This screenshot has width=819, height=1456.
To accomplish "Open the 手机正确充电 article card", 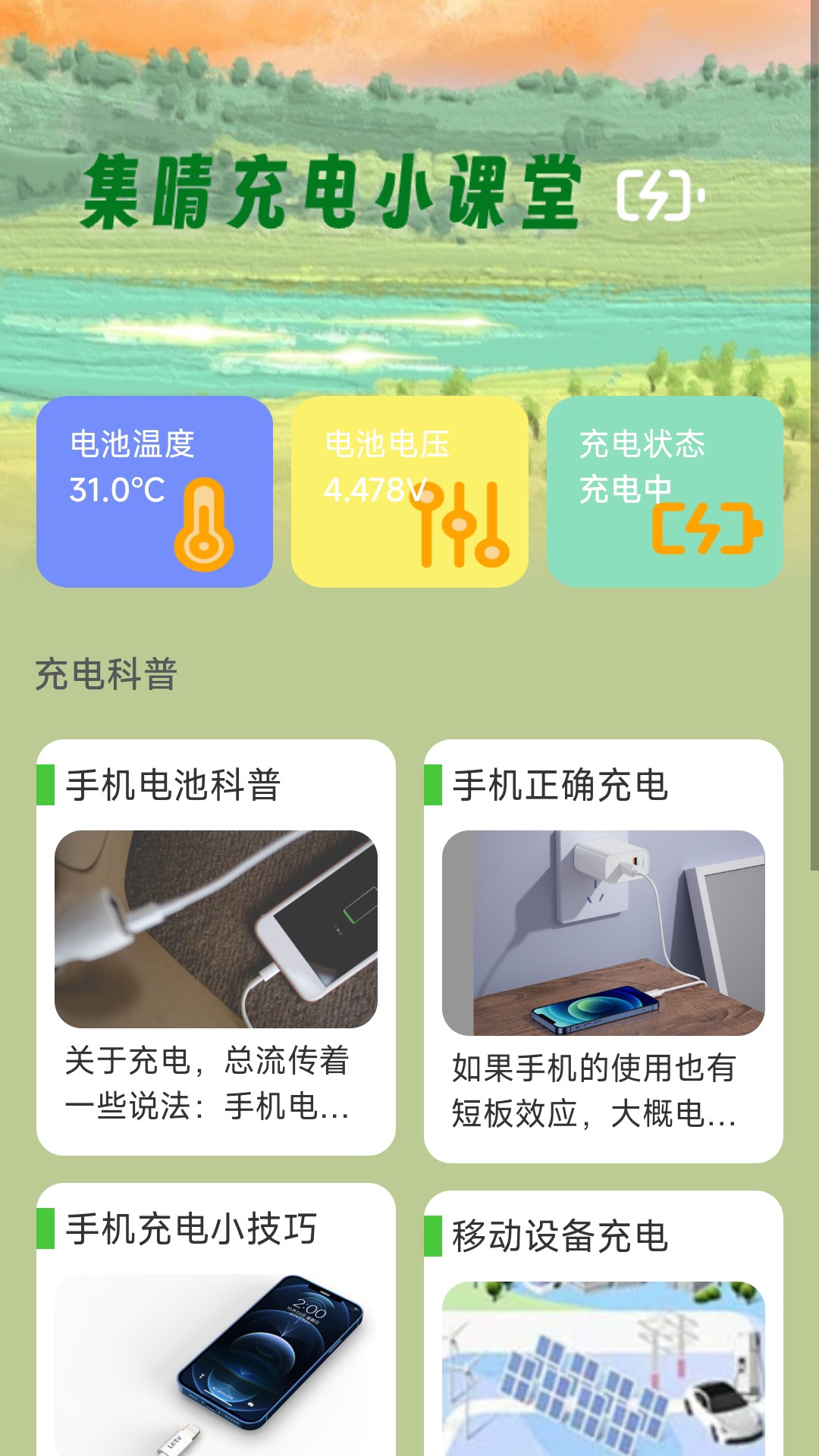I will click(x=603, y=949).
